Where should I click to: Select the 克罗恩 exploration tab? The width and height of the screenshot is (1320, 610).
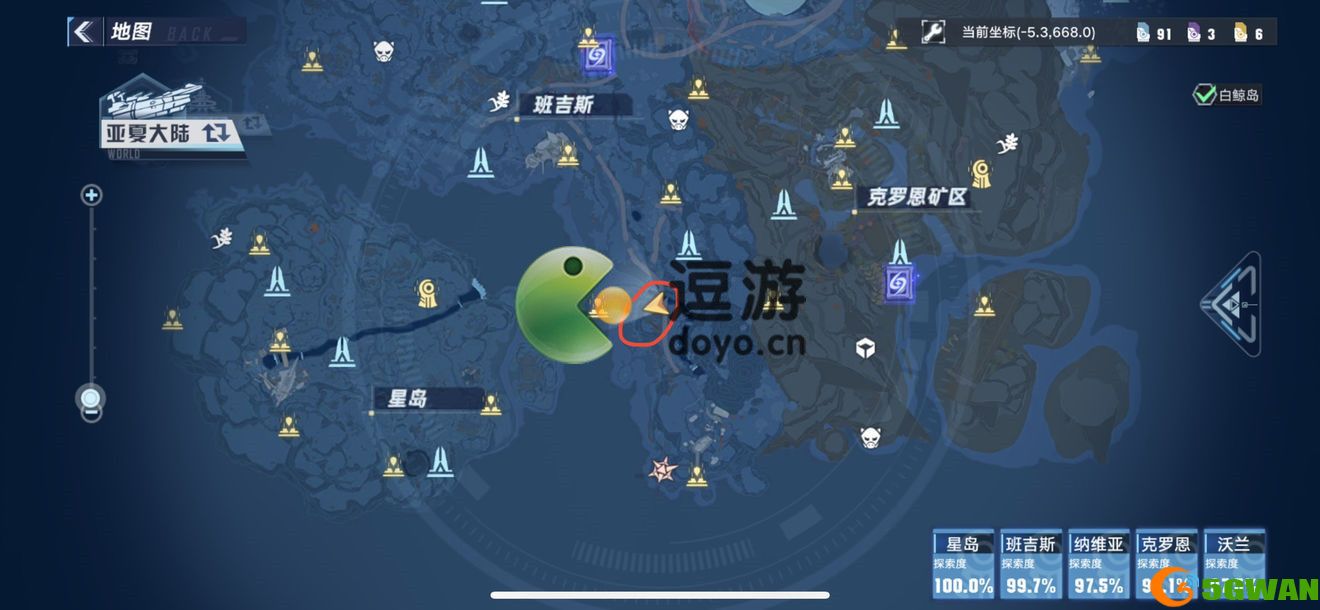[1165, 565]
